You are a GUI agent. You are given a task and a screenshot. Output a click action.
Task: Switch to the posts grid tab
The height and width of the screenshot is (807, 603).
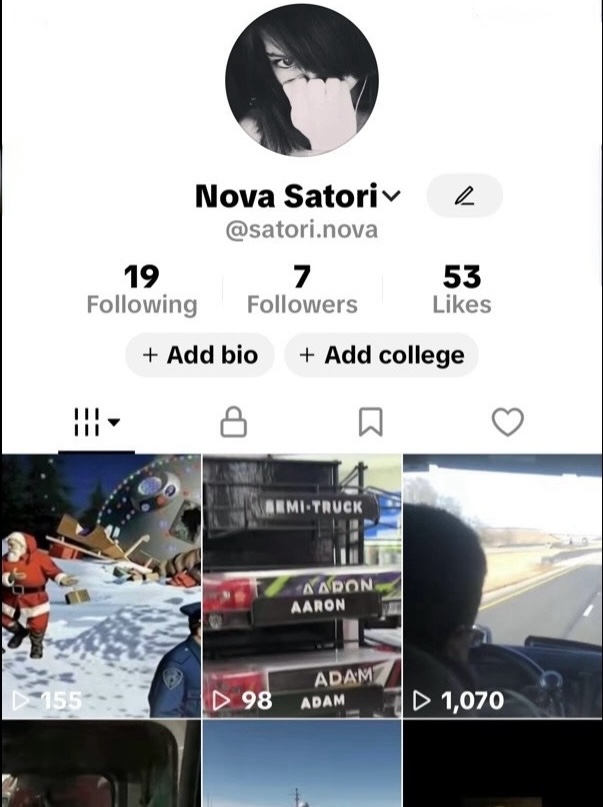96,423
